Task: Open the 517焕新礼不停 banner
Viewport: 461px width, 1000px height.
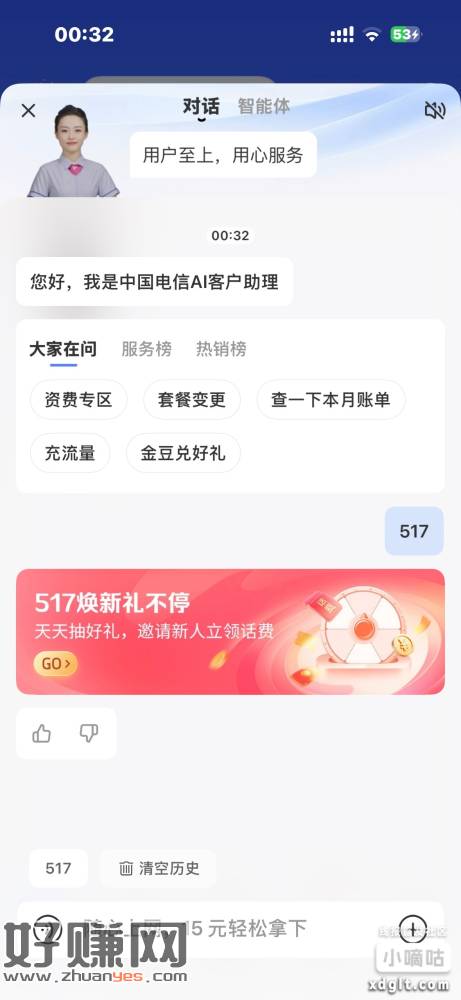Action: (230, 631)
